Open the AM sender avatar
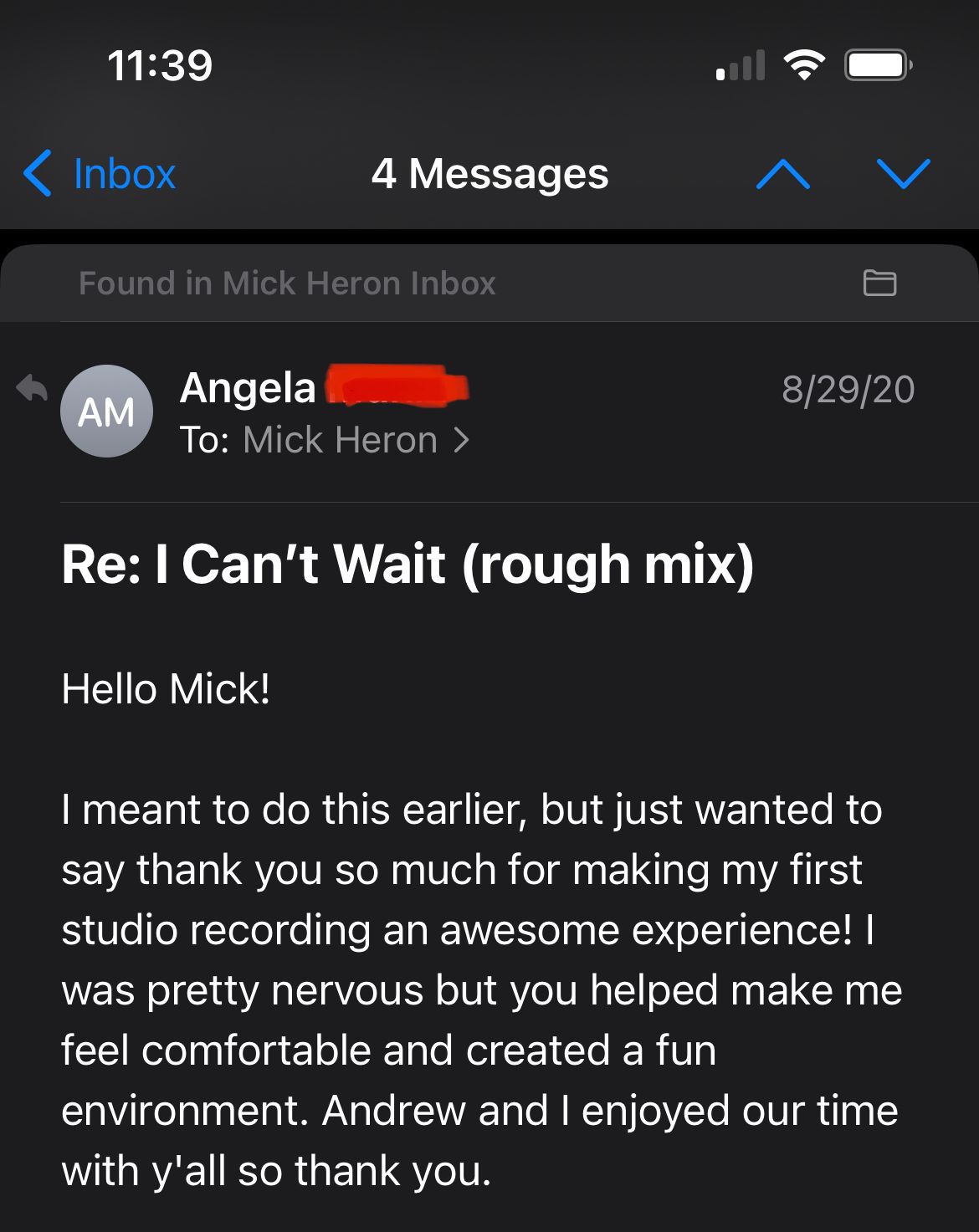The height and width of the screenshot is (1232, 979). [106, 412]
